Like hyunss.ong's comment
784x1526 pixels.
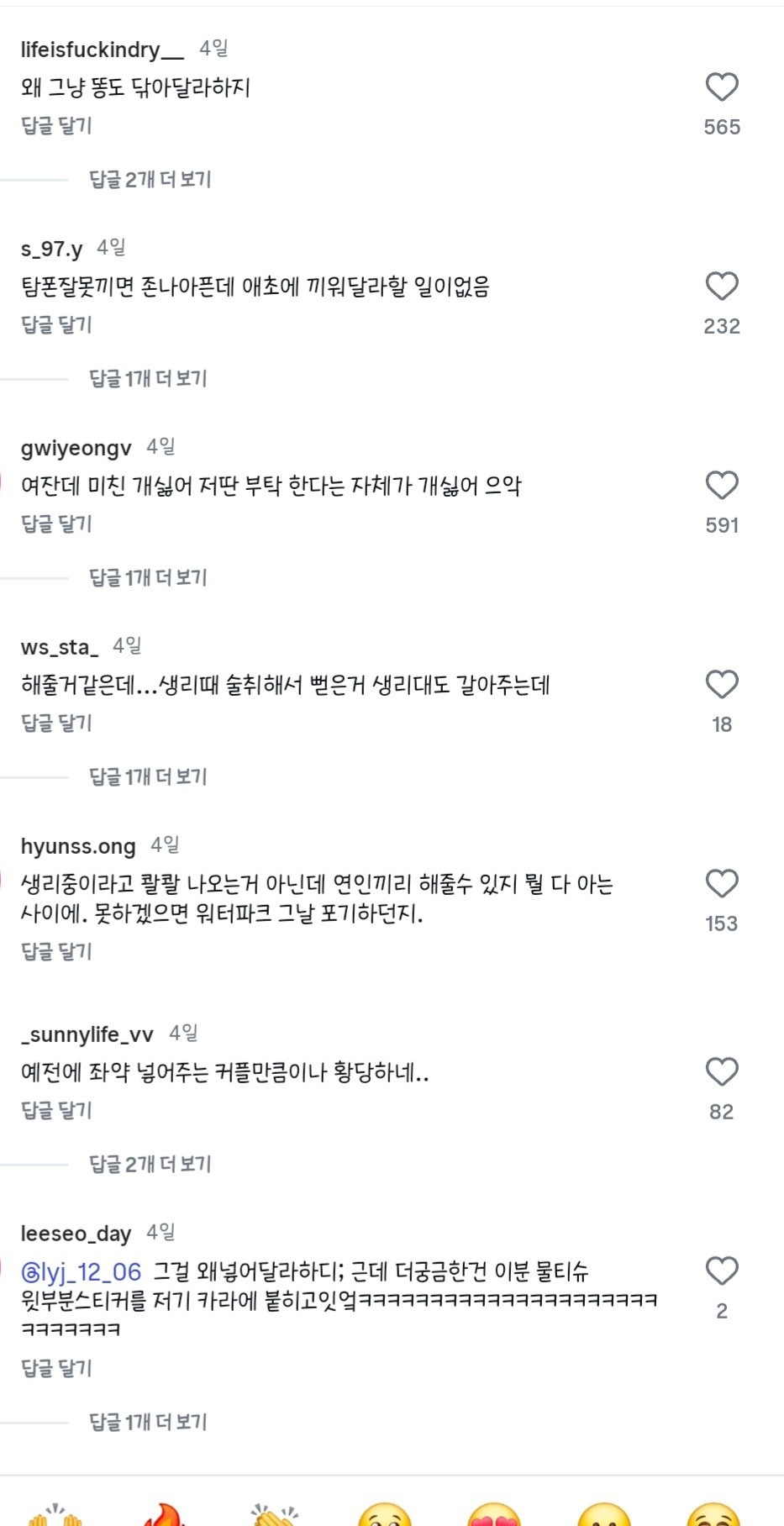click(721, 884)
